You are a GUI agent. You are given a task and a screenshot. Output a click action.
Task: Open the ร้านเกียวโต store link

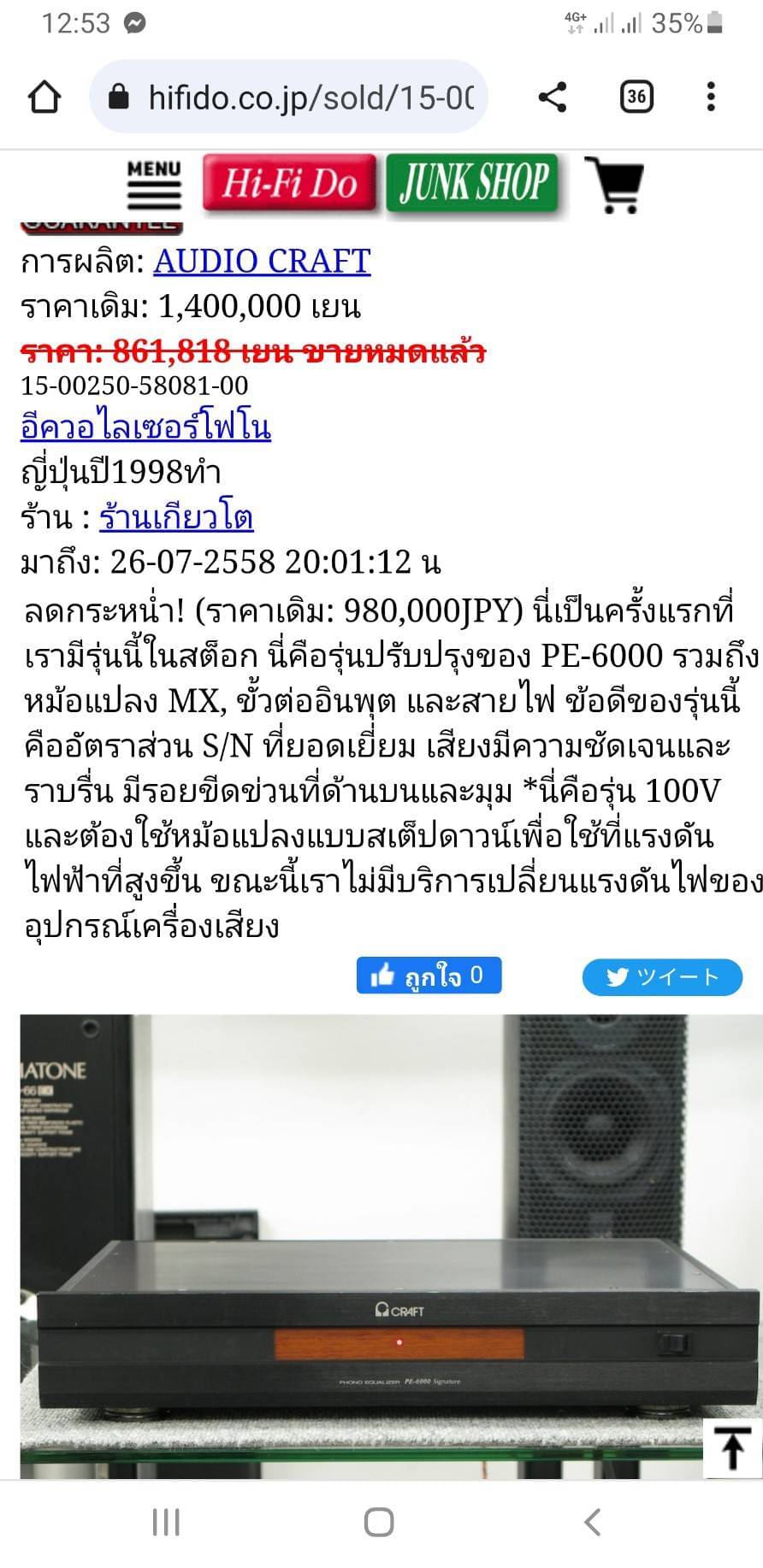pyautogui.click(x=176, y=517)
